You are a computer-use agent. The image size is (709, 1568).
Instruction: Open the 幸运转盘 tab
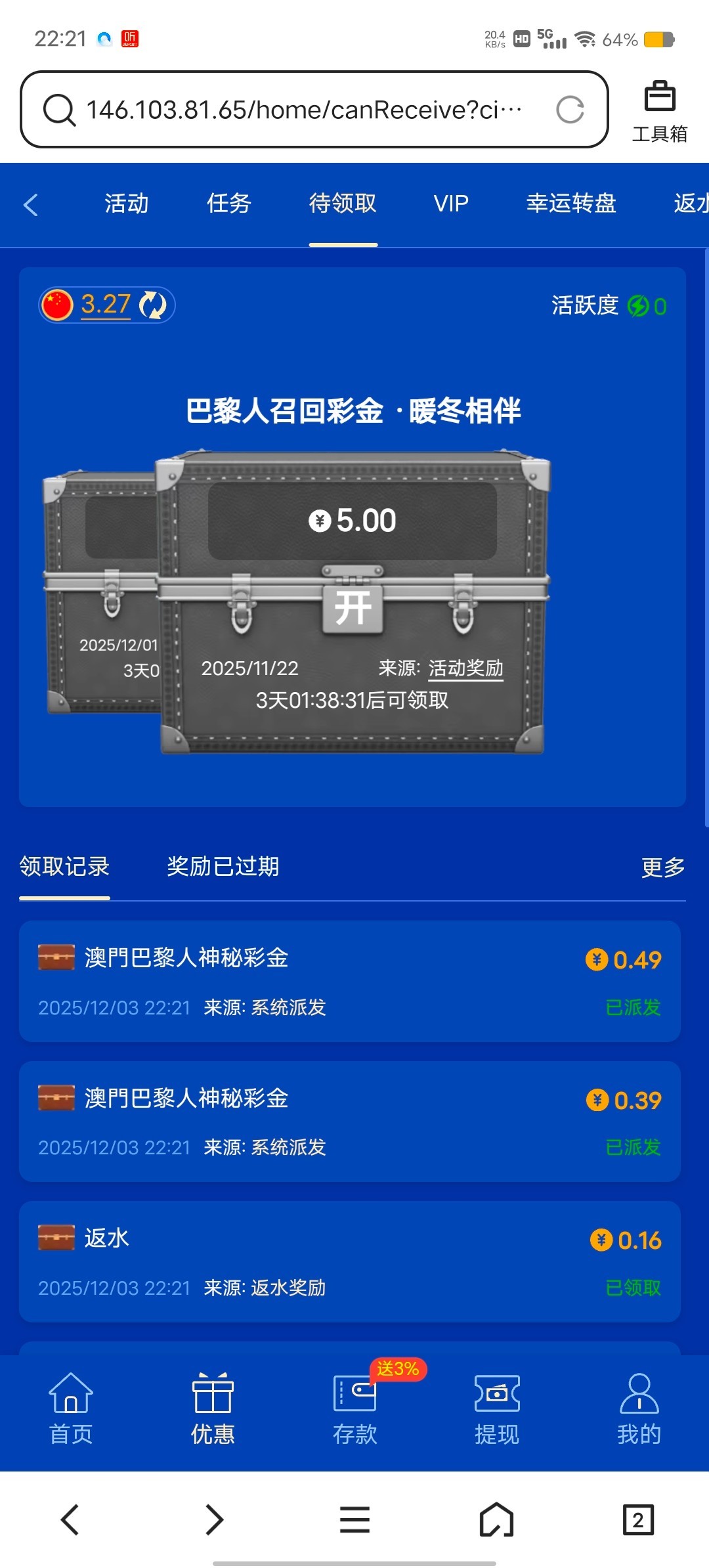click(x=571, y=204)
